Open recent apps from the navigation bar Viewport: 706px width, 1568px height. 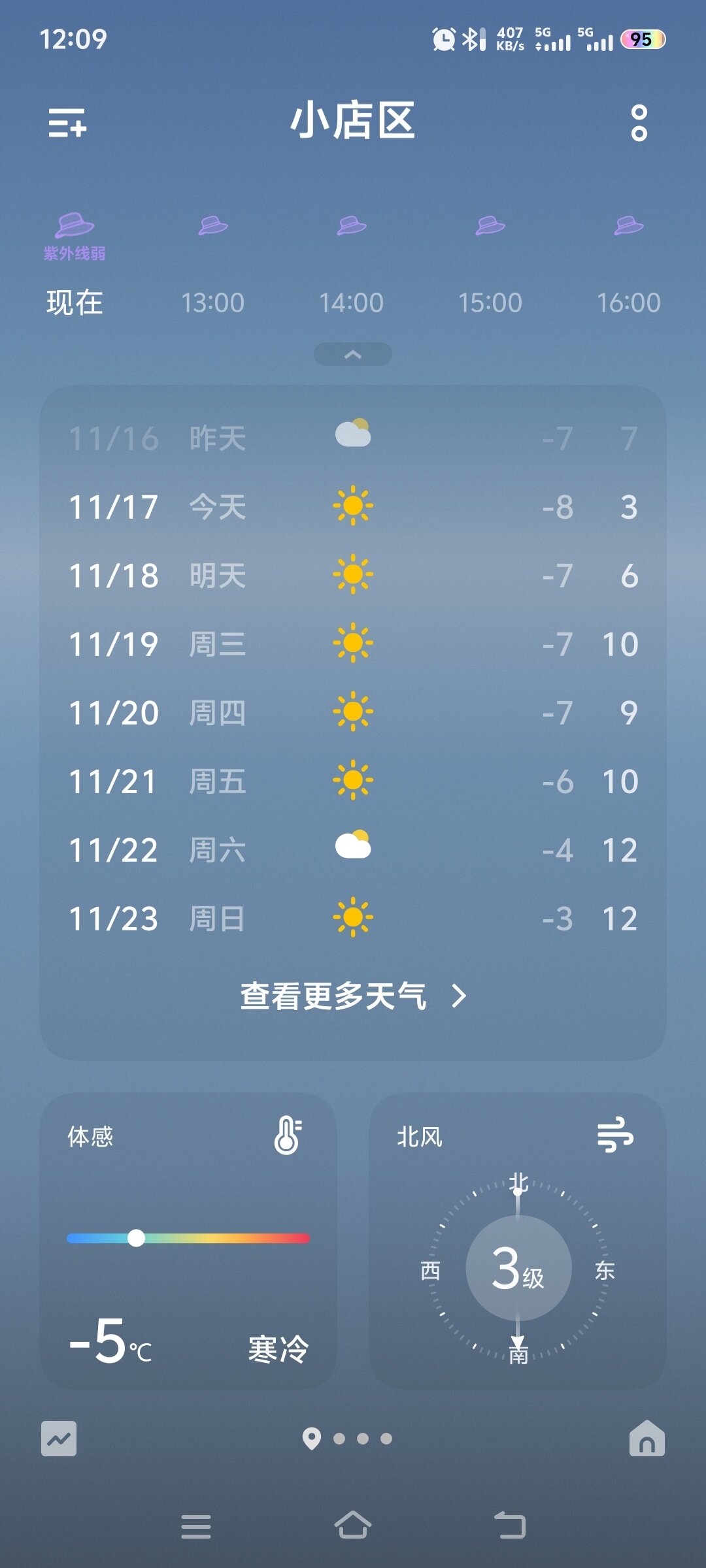point(196,1526)
